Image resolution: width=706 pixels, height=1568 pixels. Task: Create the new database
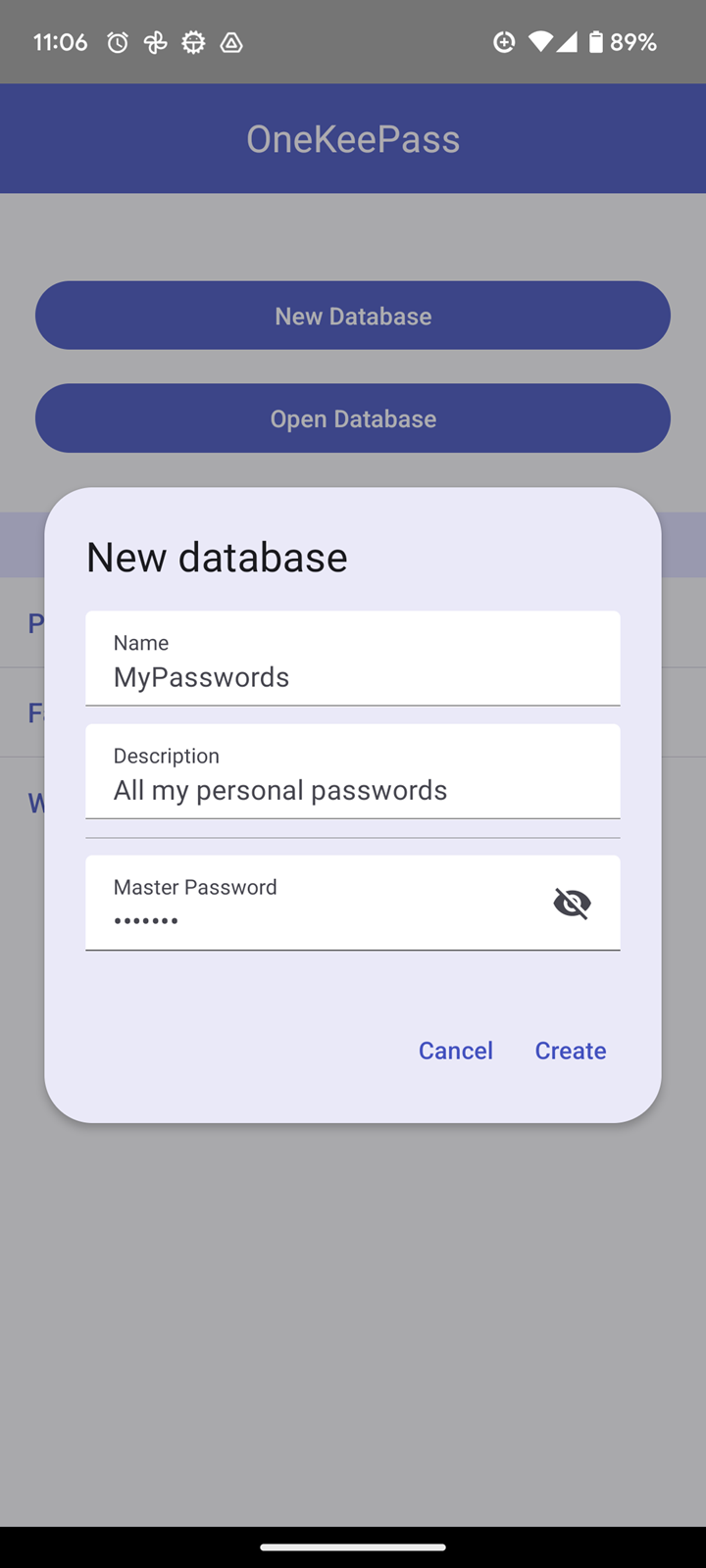[571, 1051]
